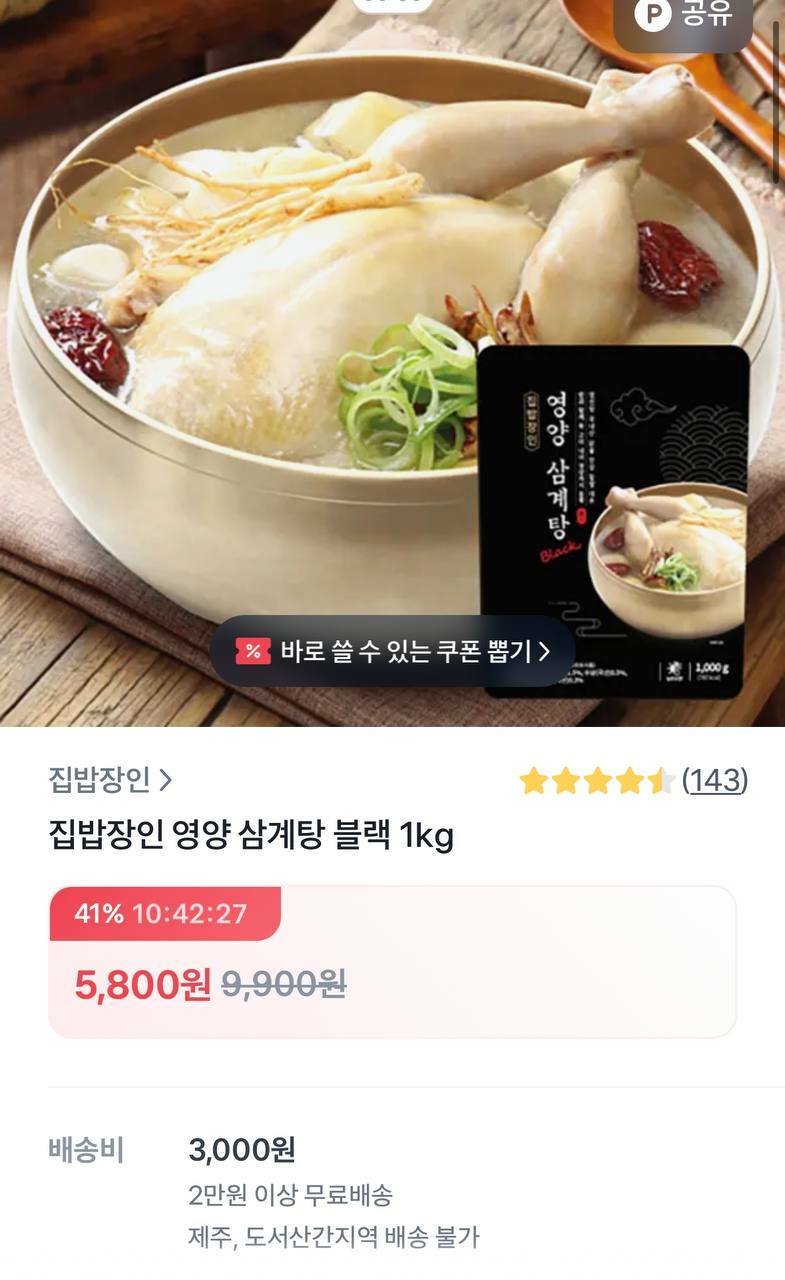
Task: Open the coupon banner 바로 쓸 수 있는 쿠폰 뽑기
Action: tap(392, 651)
